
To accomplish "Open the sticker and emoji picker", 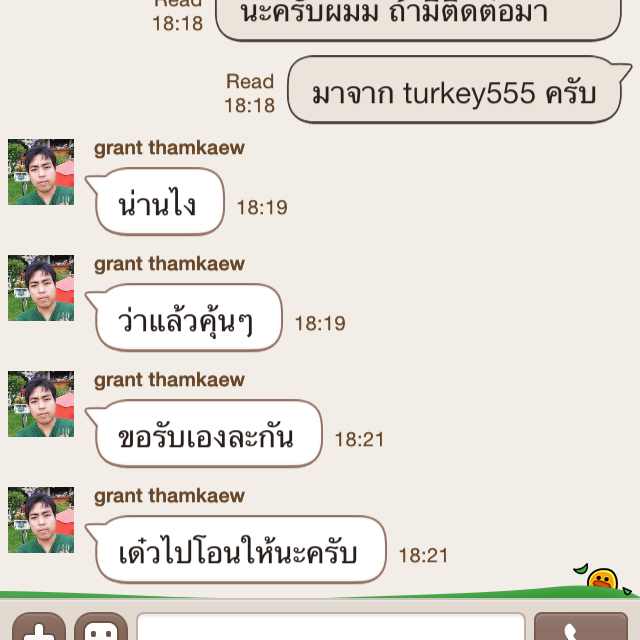I will pyautogui.click(x=101, y=628).
